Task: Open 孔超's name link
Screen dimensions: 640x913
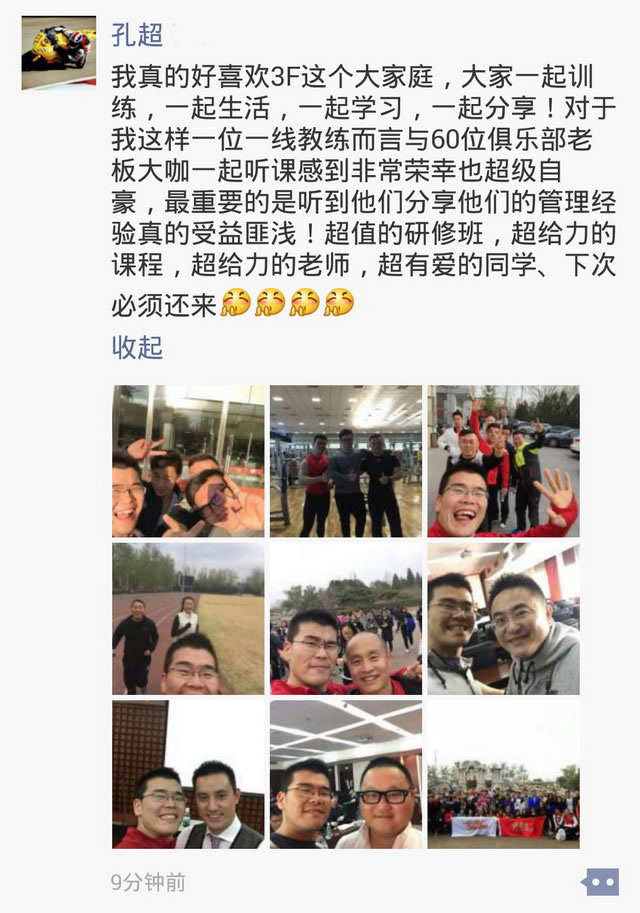Action: pos(139,35)
